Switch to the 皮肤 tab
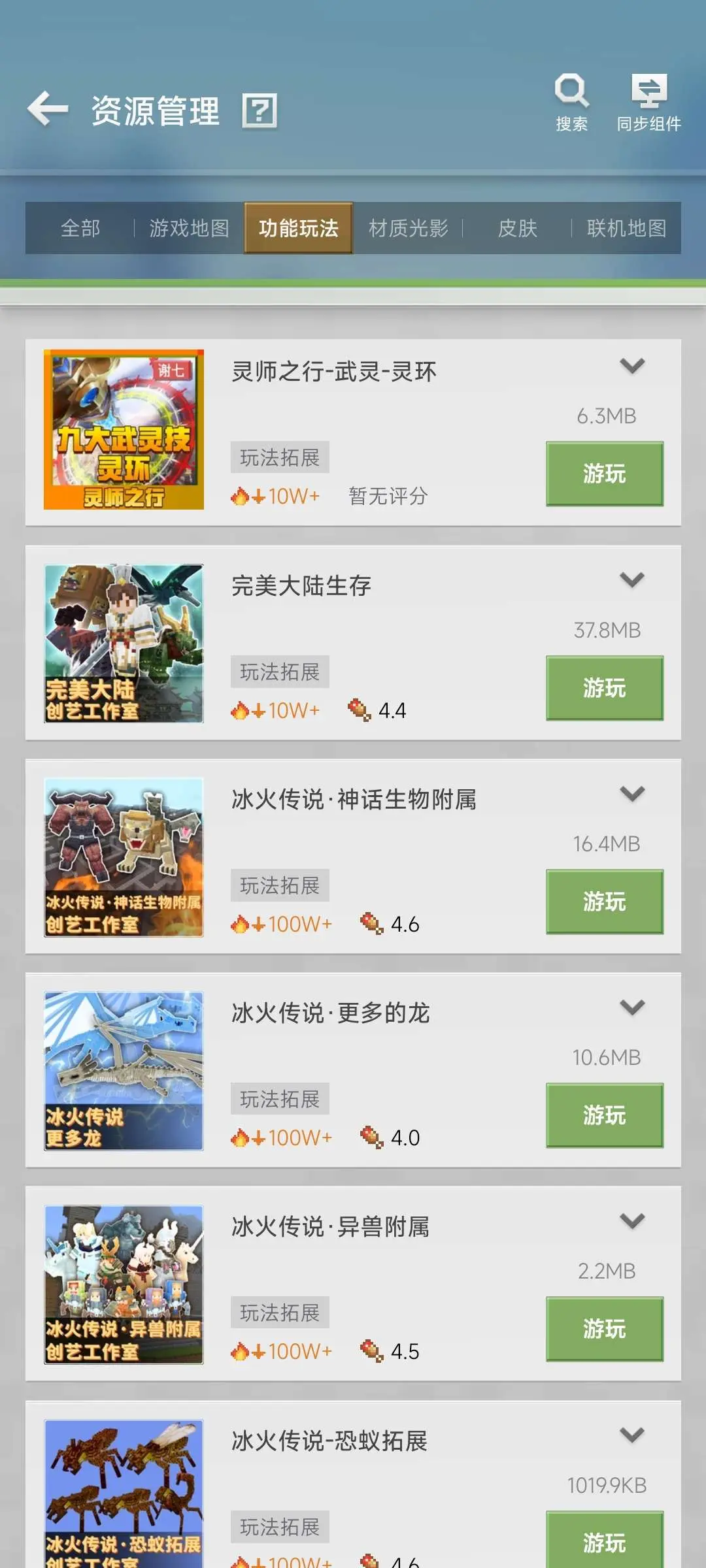706x1568 pixels. (517, 228)
